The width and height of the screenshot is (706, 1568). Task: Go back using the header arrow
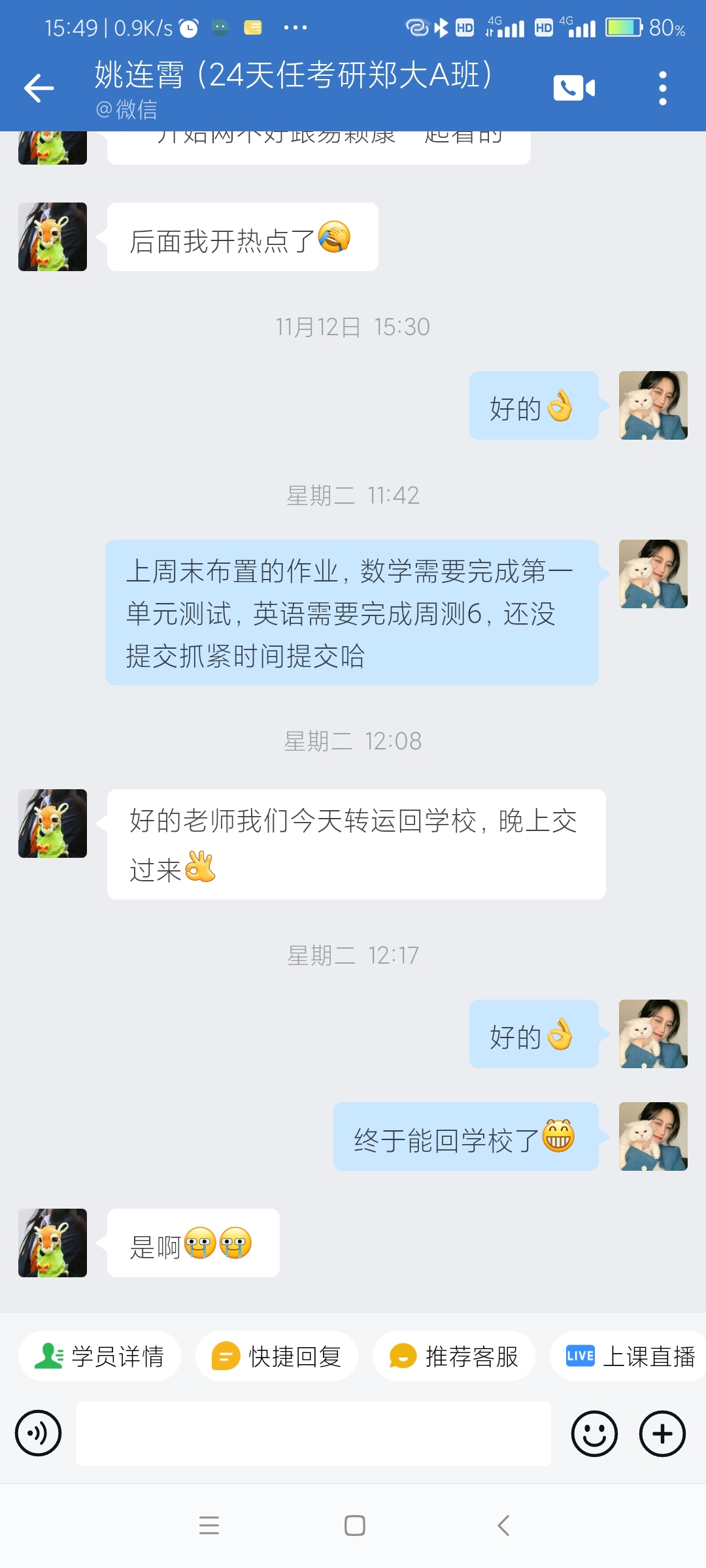tap(39, 88)
